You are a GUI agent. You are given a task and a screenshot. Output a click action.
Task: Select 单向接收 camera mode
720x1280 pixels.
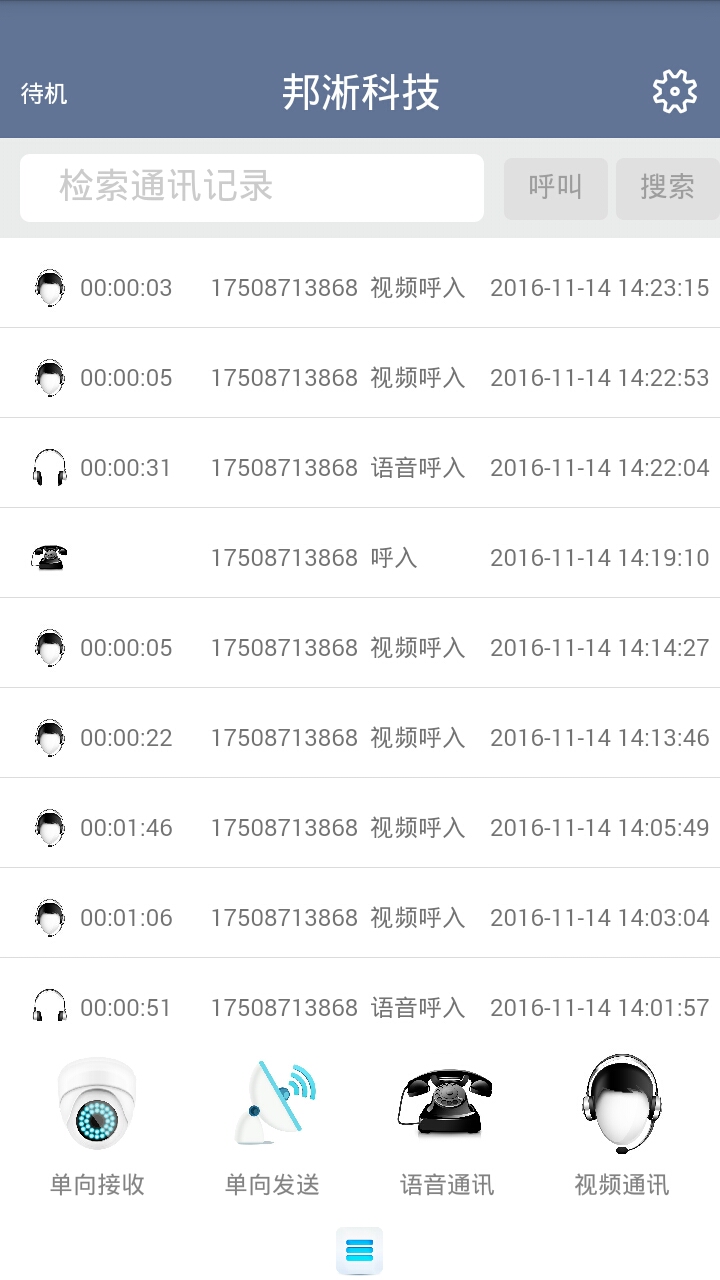coord(97,1126)
